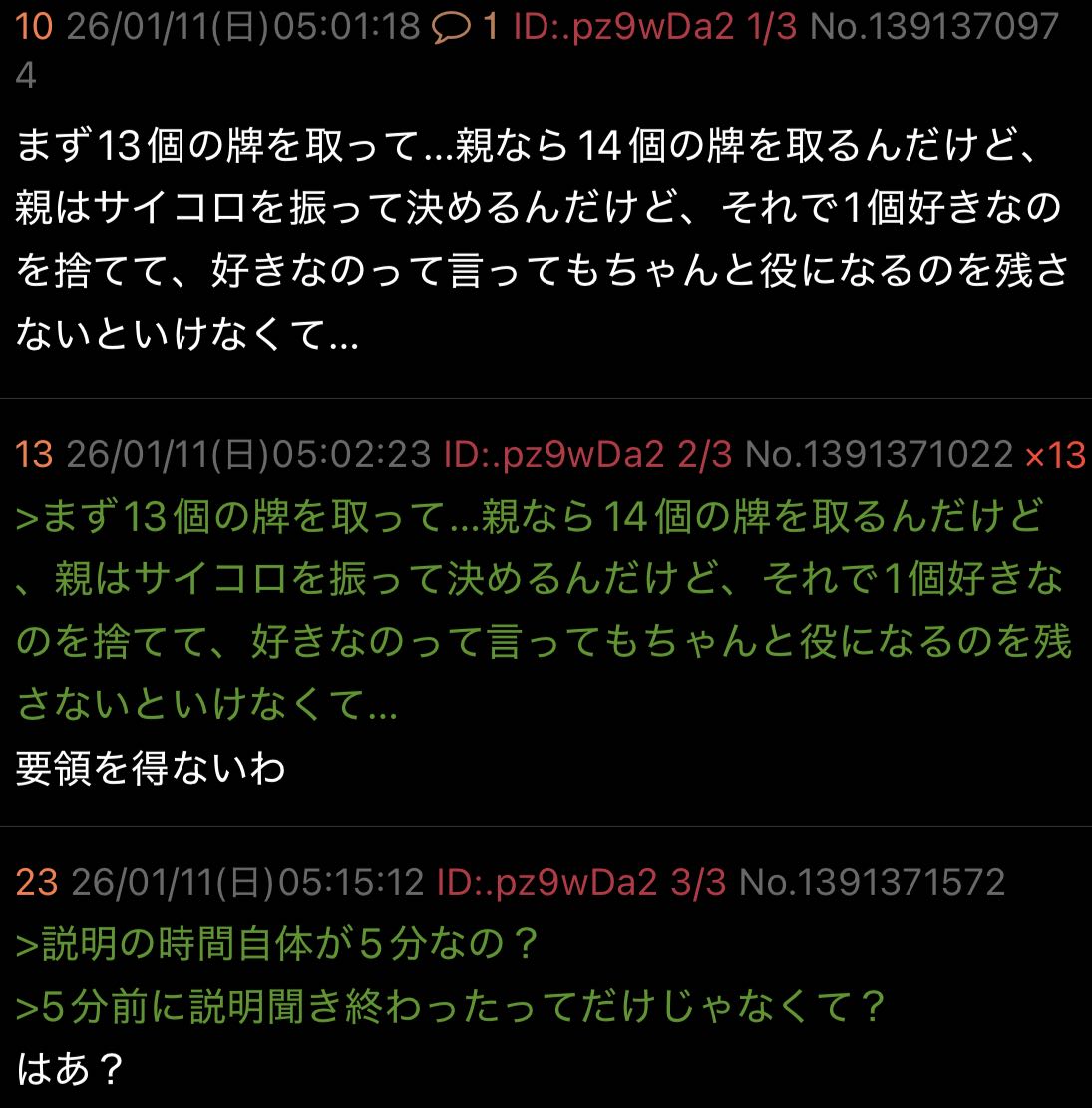Tap post number No.1391370974
The image size is (1092, 1108).
click(933, 27)
